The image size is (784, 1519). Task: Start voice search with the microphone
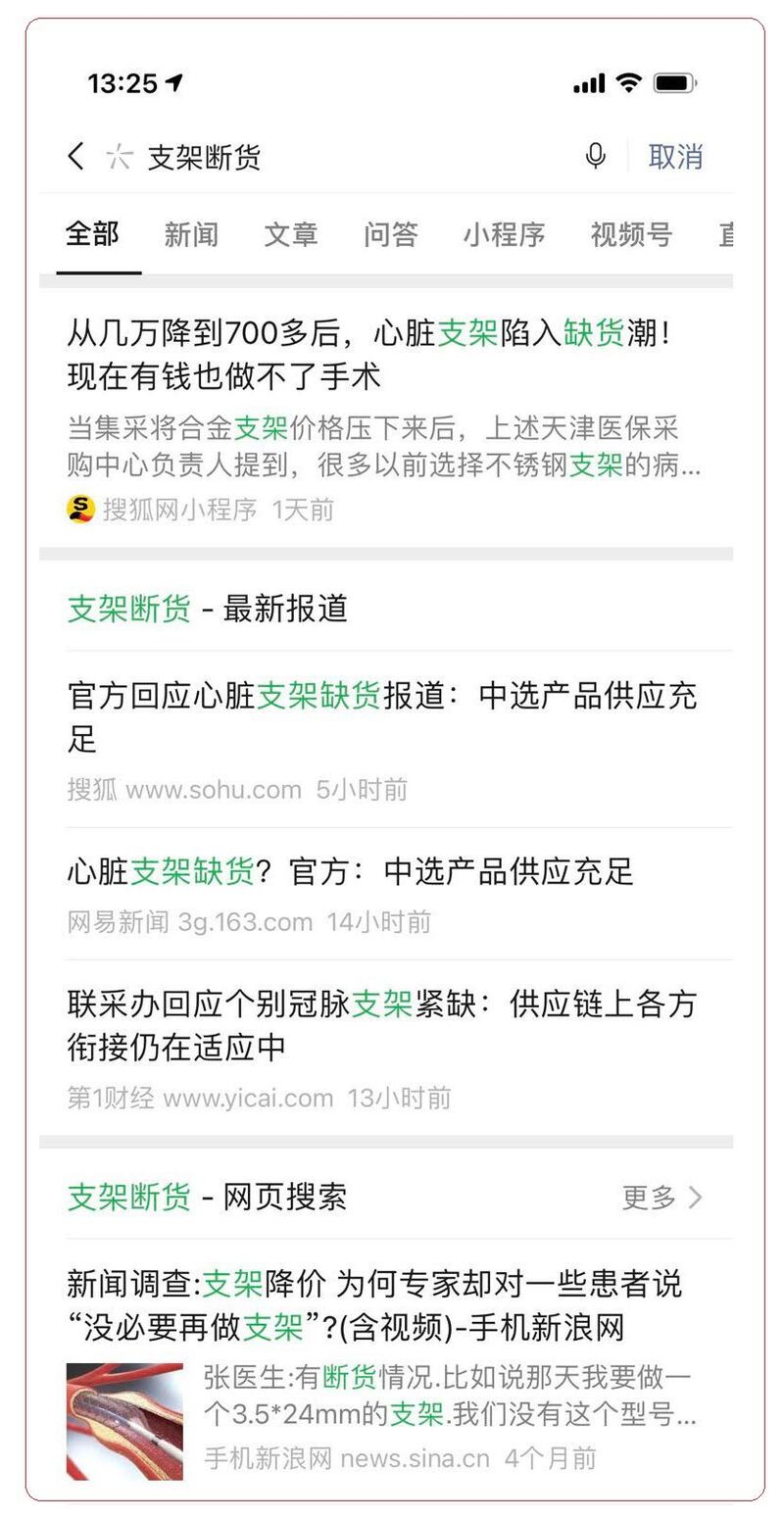(595, 156)
